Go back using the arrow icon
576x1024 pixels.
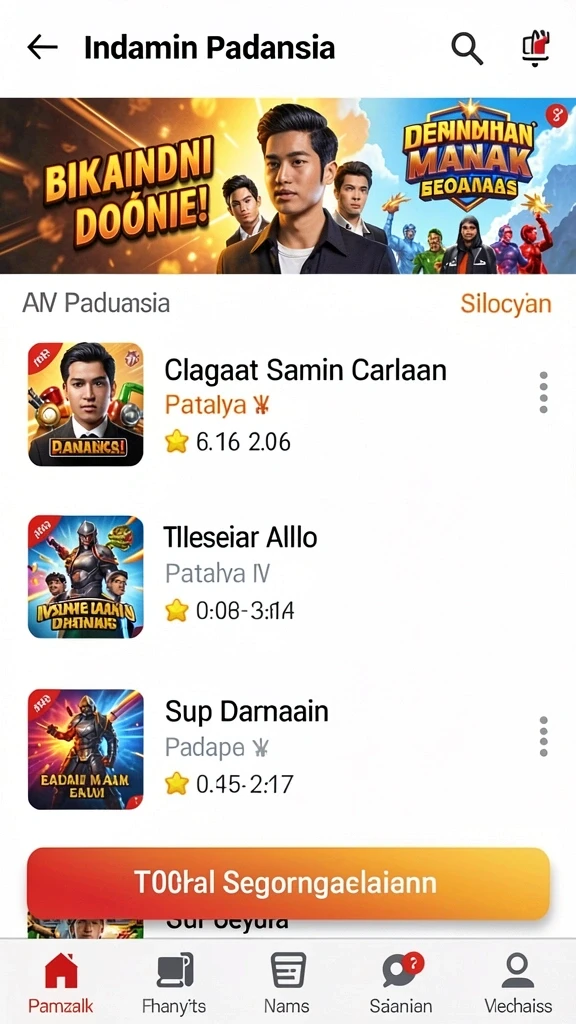pos(42,48)
